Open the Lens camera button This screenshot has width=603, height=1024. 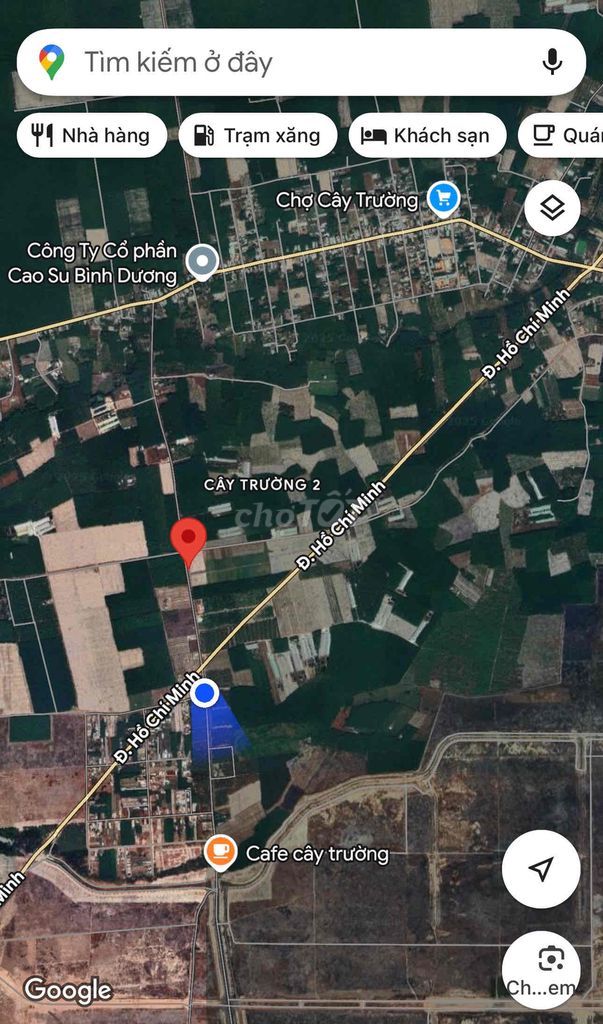(541, 970)
